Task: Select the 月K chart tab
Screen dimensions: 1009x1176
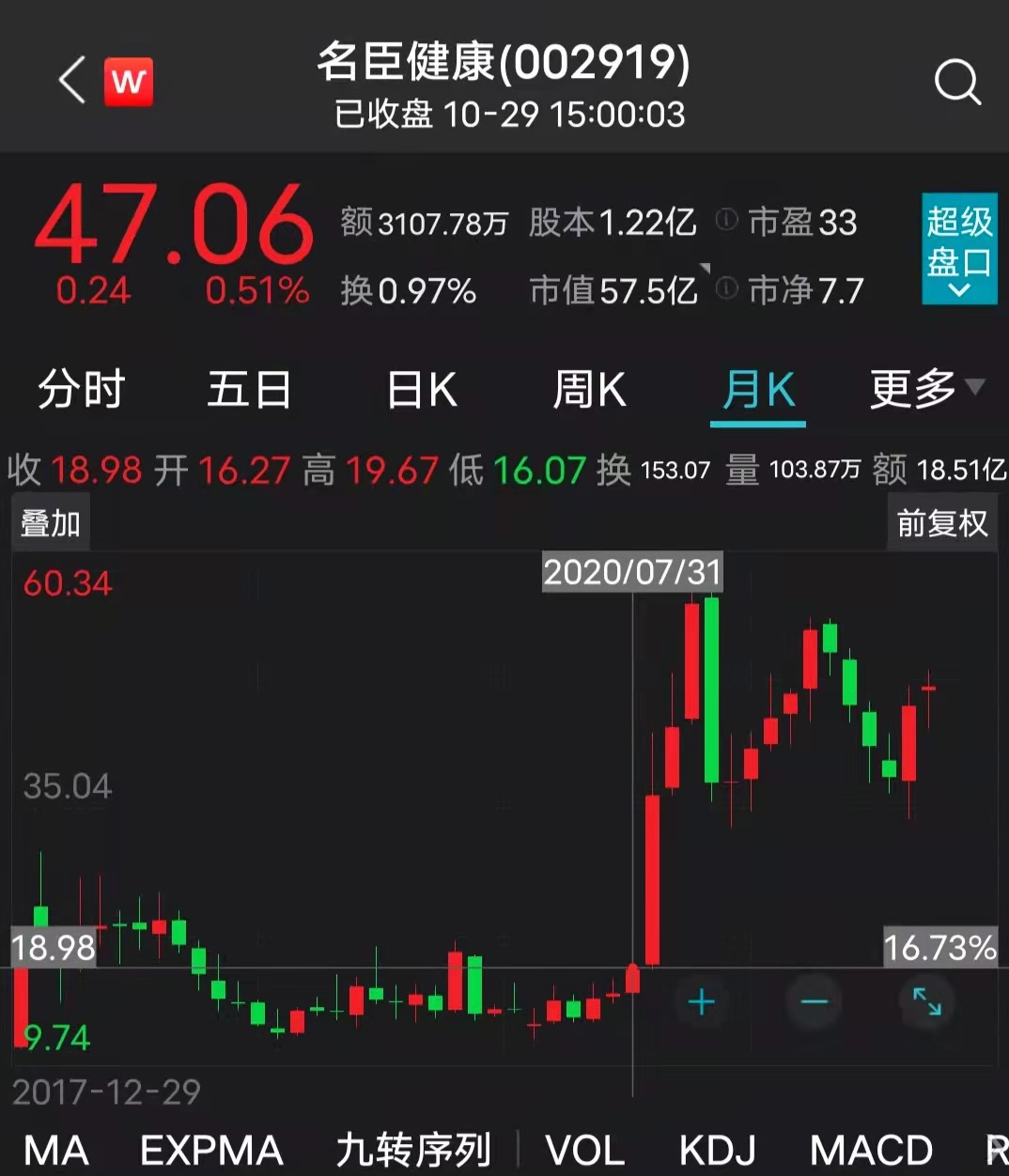Action: (x=758, y=389)
